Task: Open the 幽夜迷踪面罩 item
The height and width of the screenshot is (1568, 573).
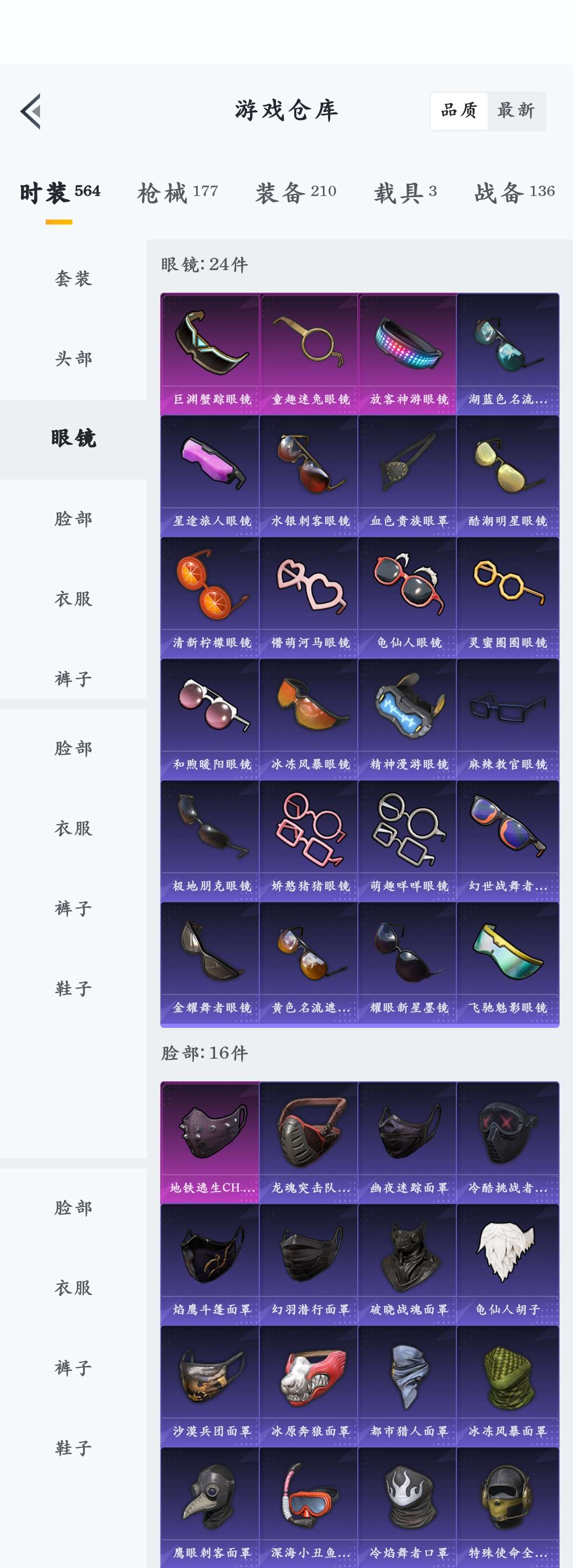Action: [407, 1142]
